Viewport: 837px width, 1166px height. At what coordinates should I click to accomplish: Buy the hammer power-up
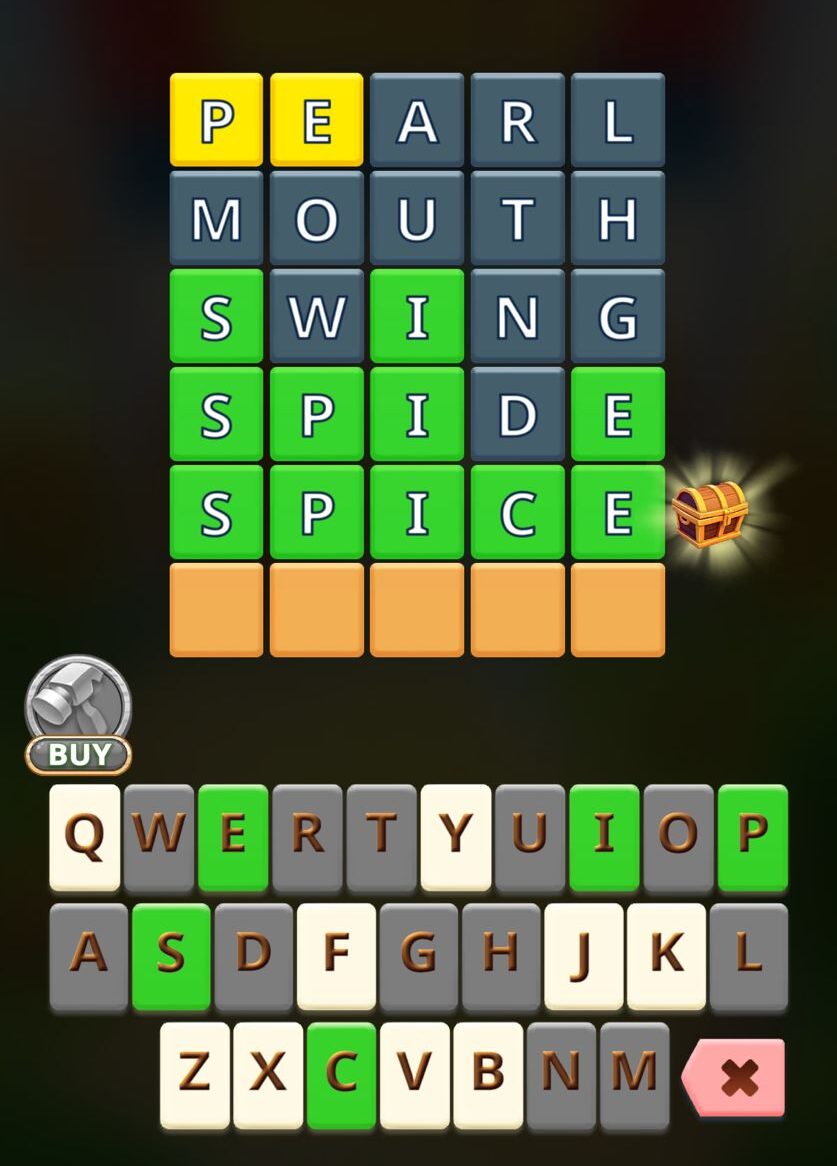point(78,715)
